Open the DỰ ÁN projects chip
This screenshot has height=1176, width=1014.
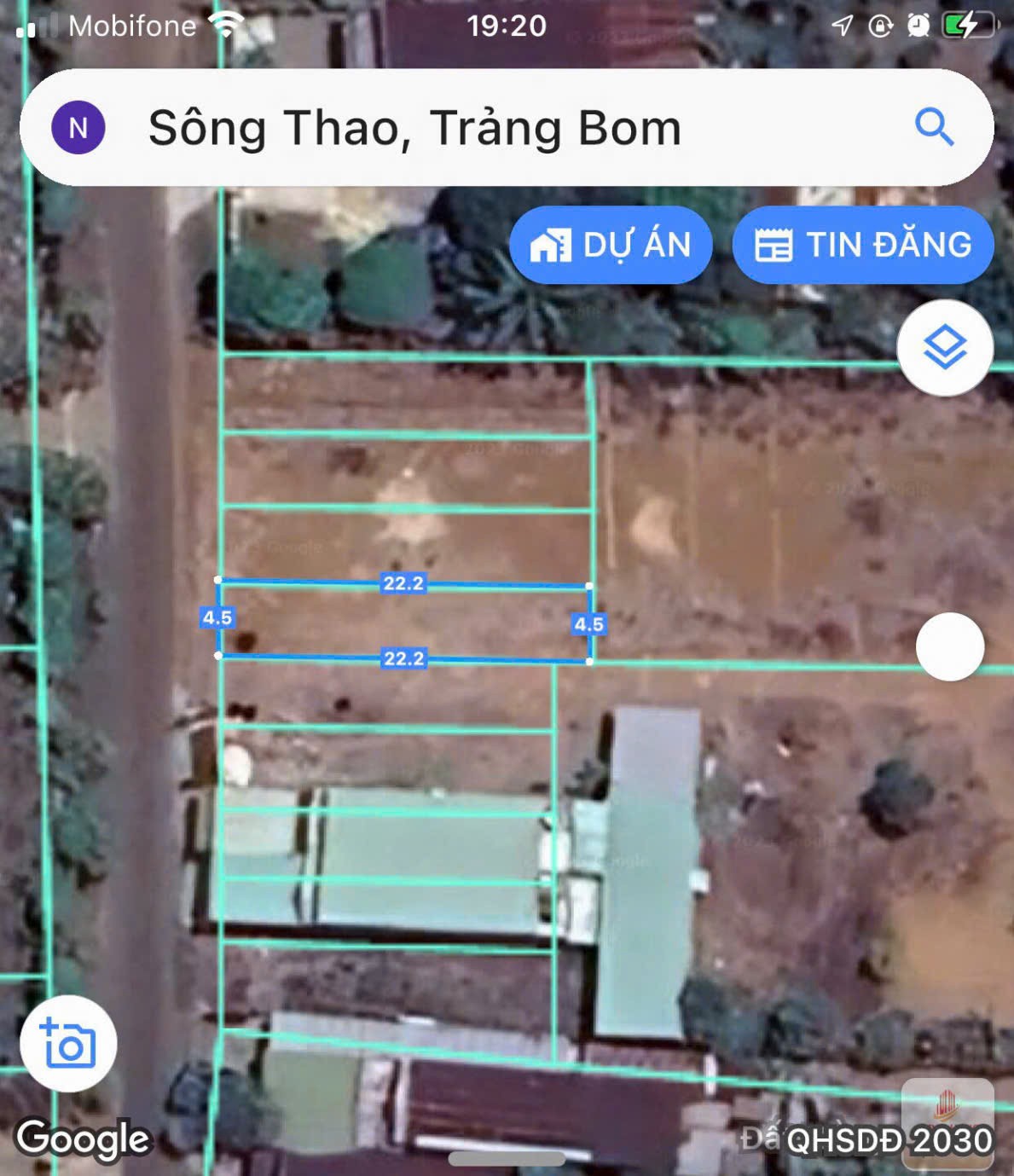click(611, 245)
